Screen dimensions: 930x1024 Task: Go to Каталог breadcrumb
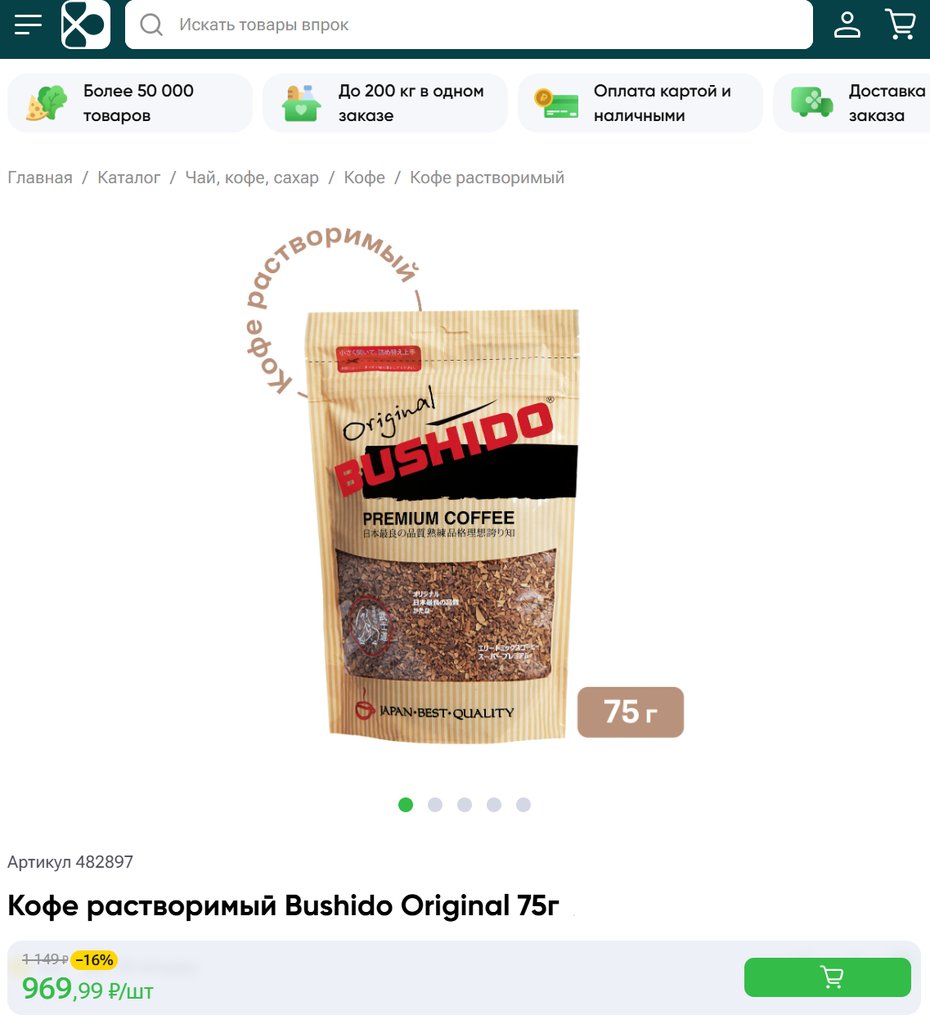(129, 178)
